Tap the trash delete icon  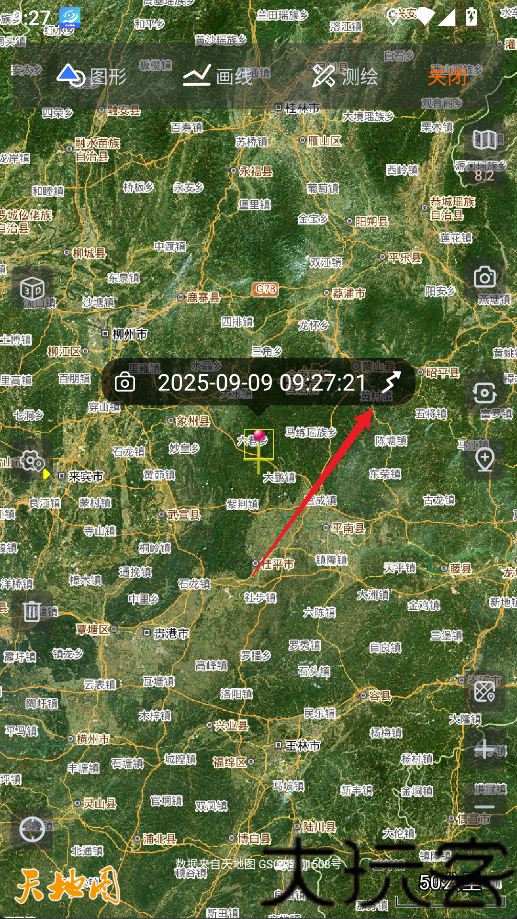click(x=32, y=611)
